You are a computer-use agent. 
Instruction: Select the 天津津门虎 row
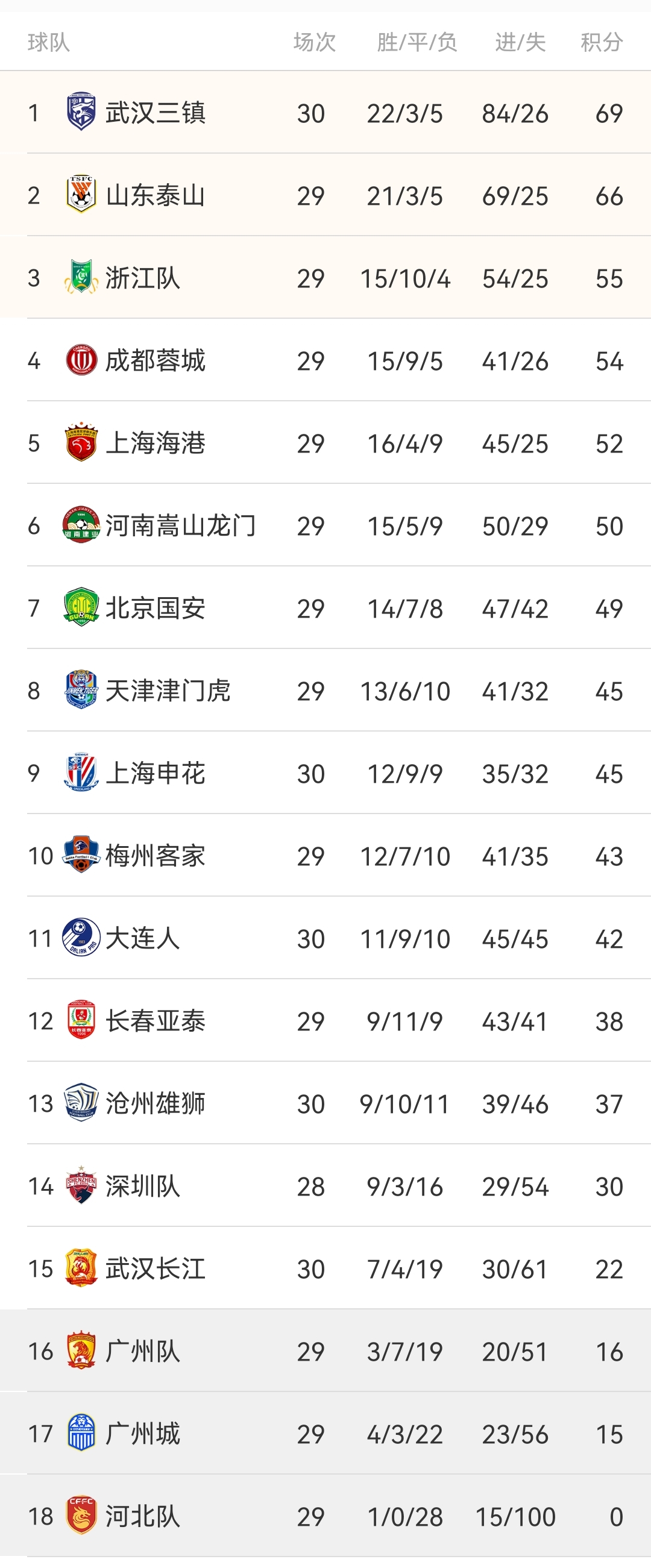click(x=168, y=691)
